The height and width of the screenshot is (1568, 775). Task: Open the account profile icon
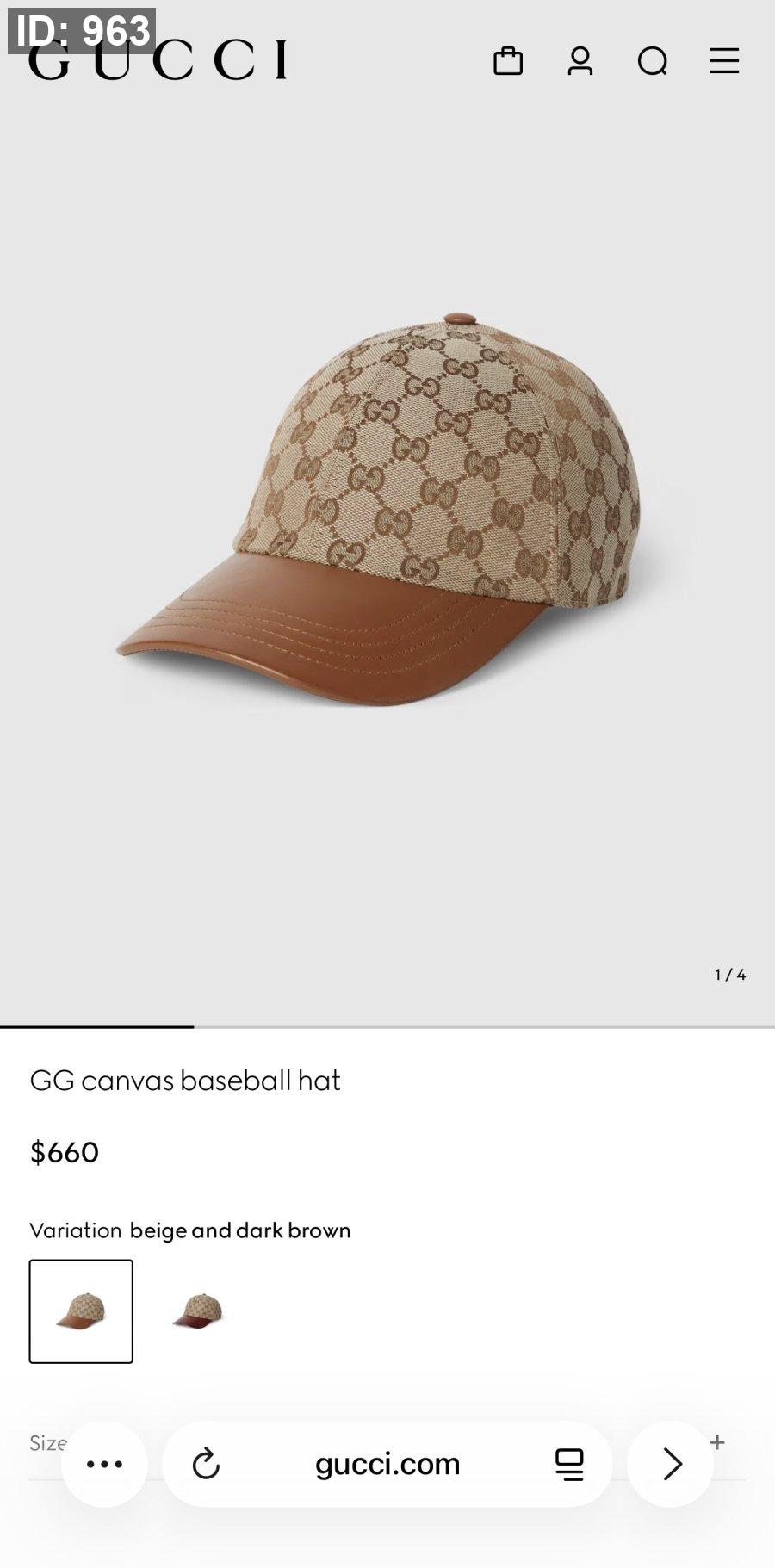[580, 61]
